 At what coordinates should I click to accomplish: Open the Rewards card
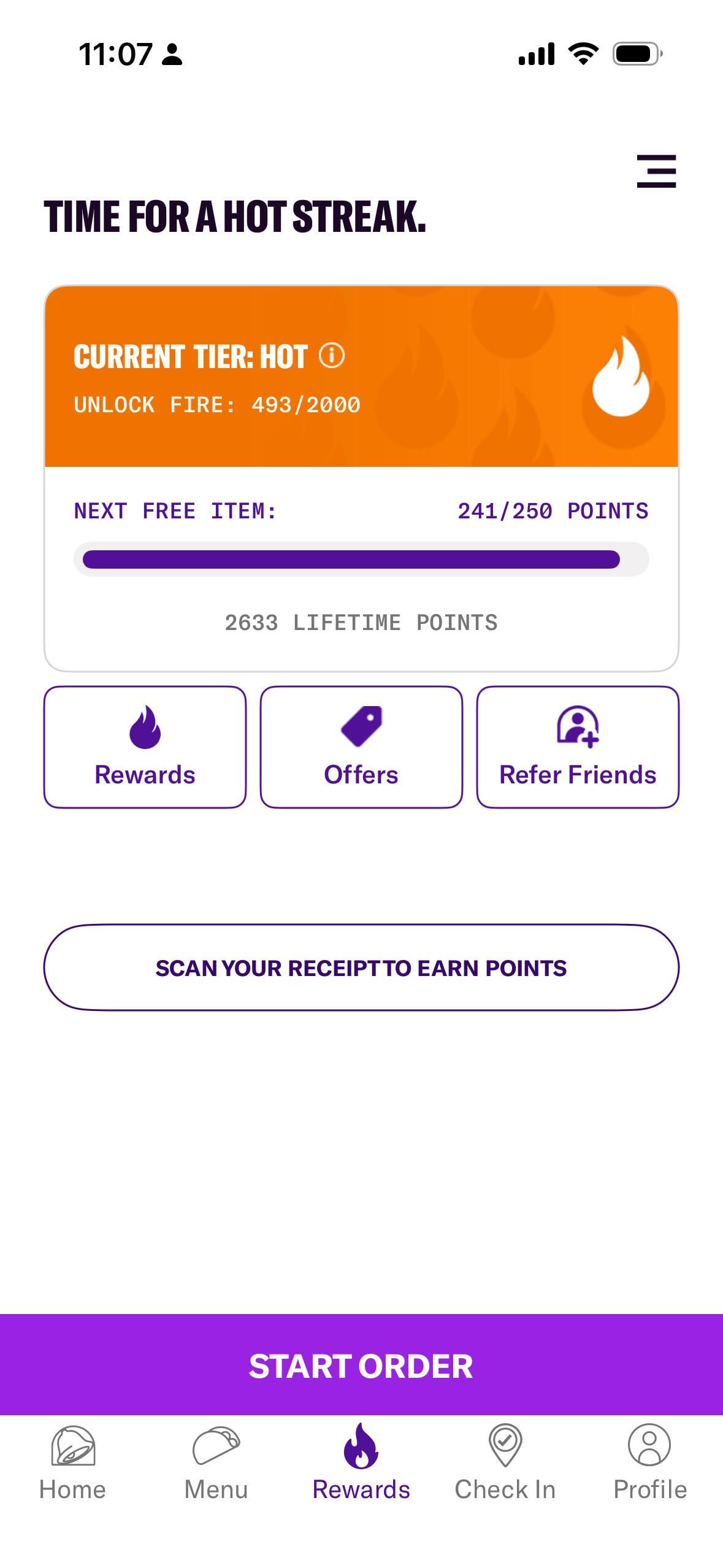(145, 747)
